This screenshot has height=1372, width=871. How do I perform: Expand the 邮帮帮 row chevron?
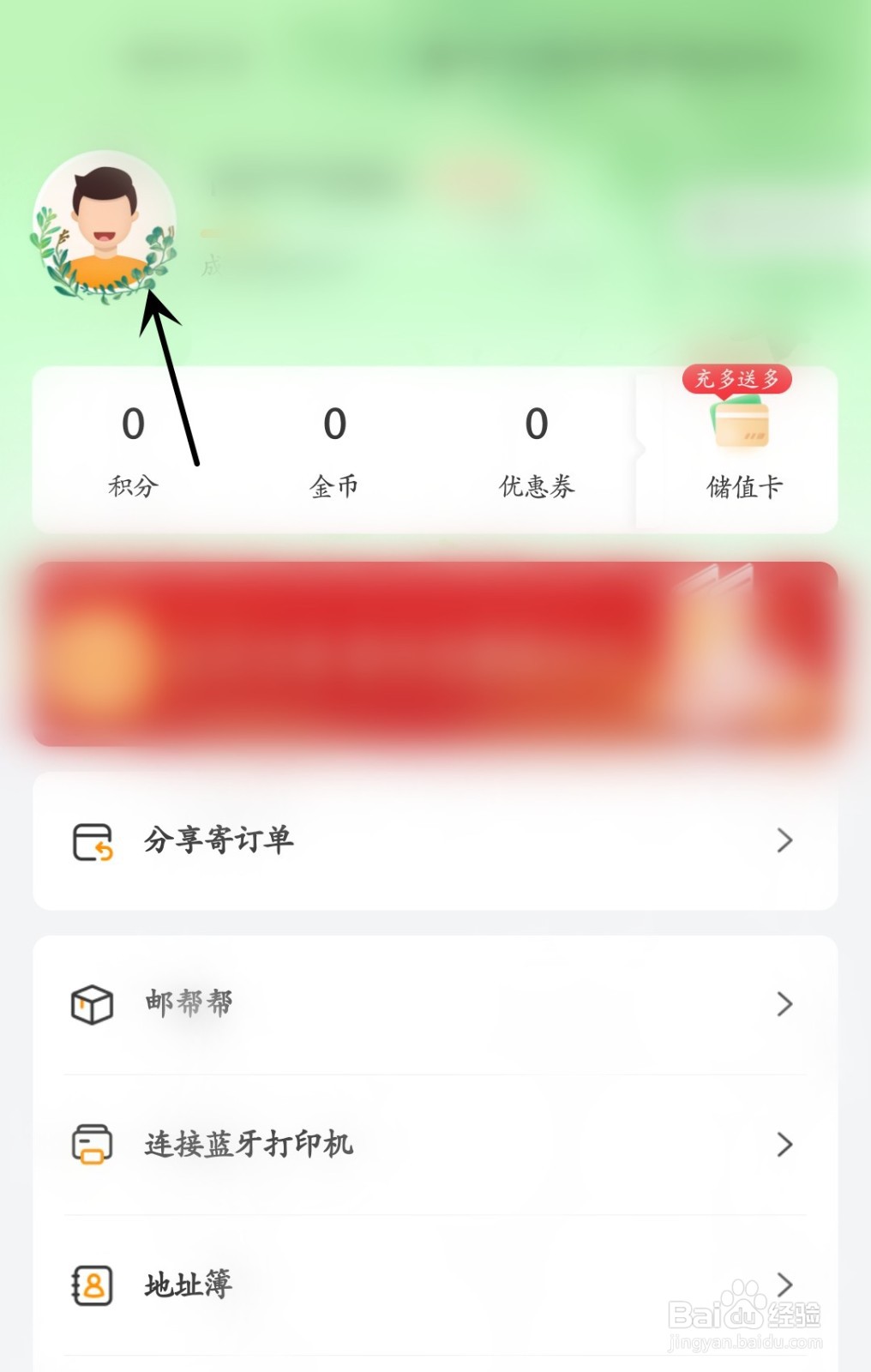(783, 1005)
